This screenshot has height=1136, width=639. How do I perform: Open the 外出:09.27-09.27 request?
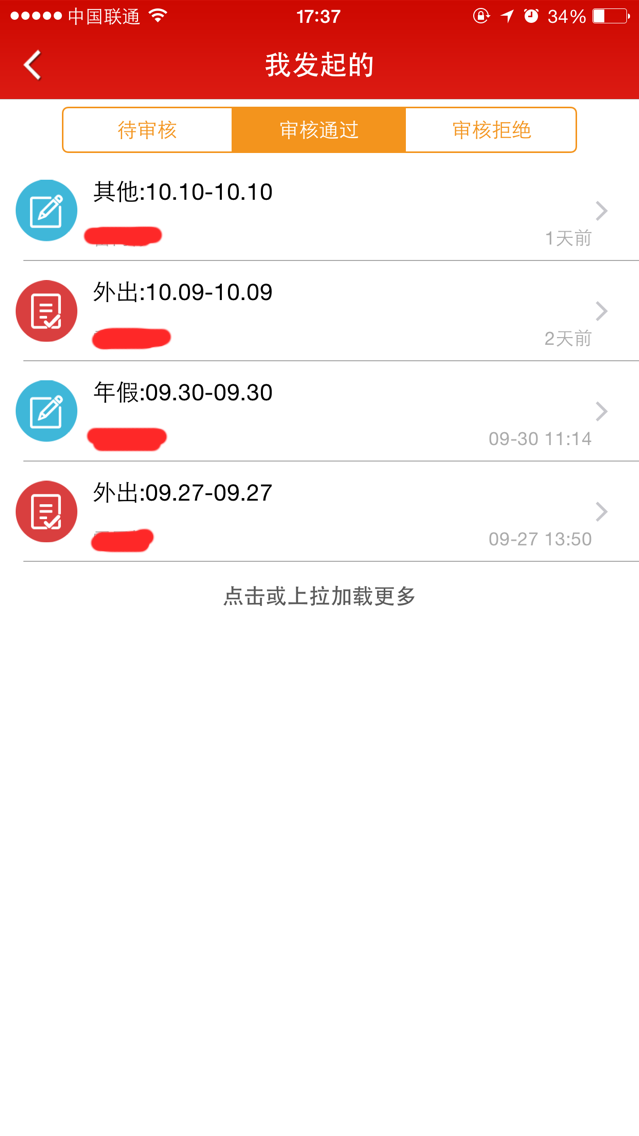coord(320,511)
